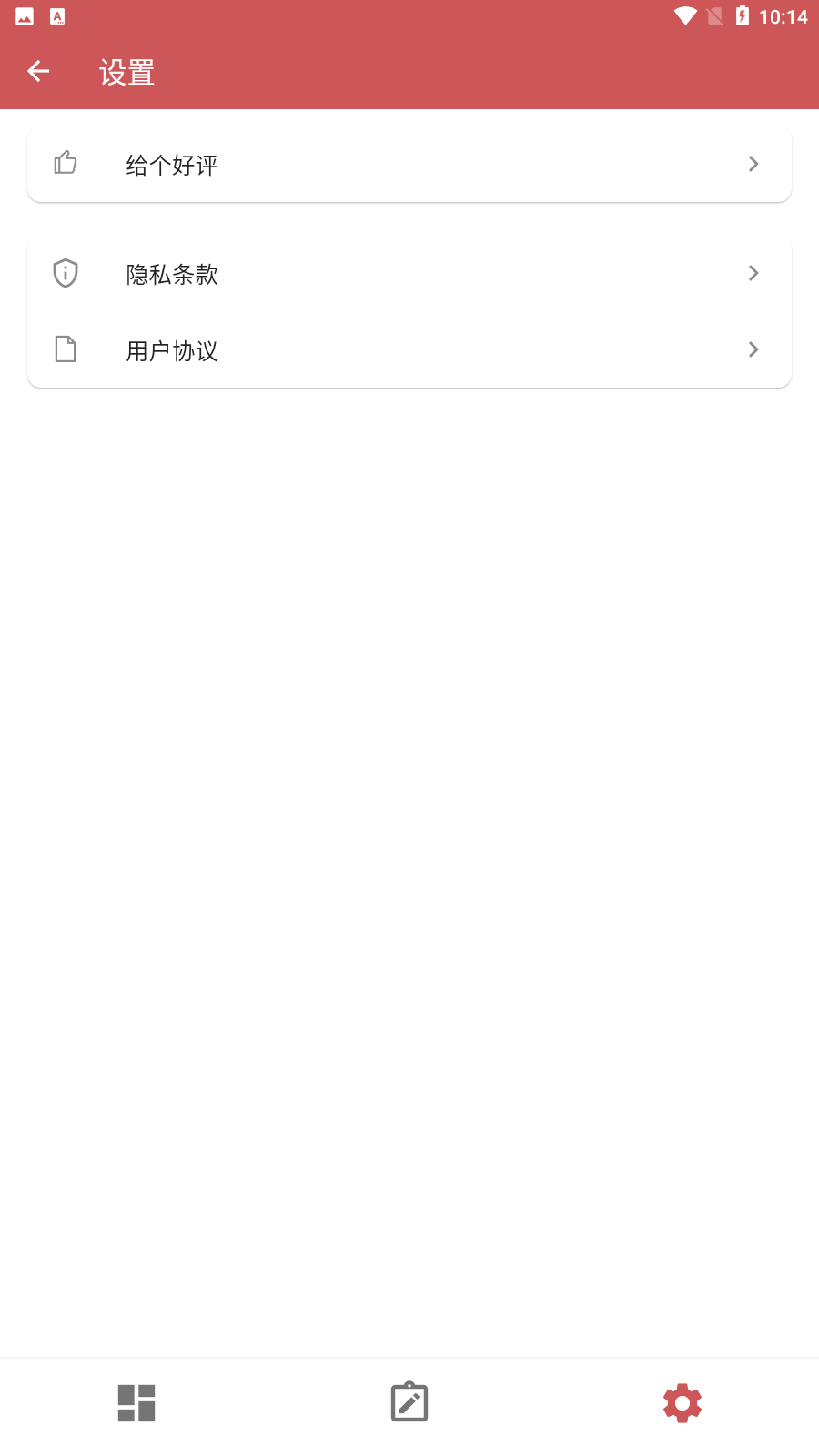This screenshot has height=1456, width=819.
Task: Tap the clock showing 10:14 in status bar
Action: click(x=783, y=15)
